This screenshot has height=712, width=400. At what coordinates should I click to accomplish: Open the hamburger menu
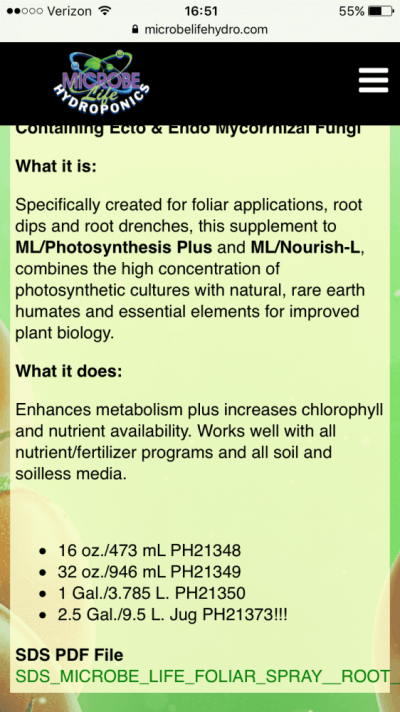373,80
